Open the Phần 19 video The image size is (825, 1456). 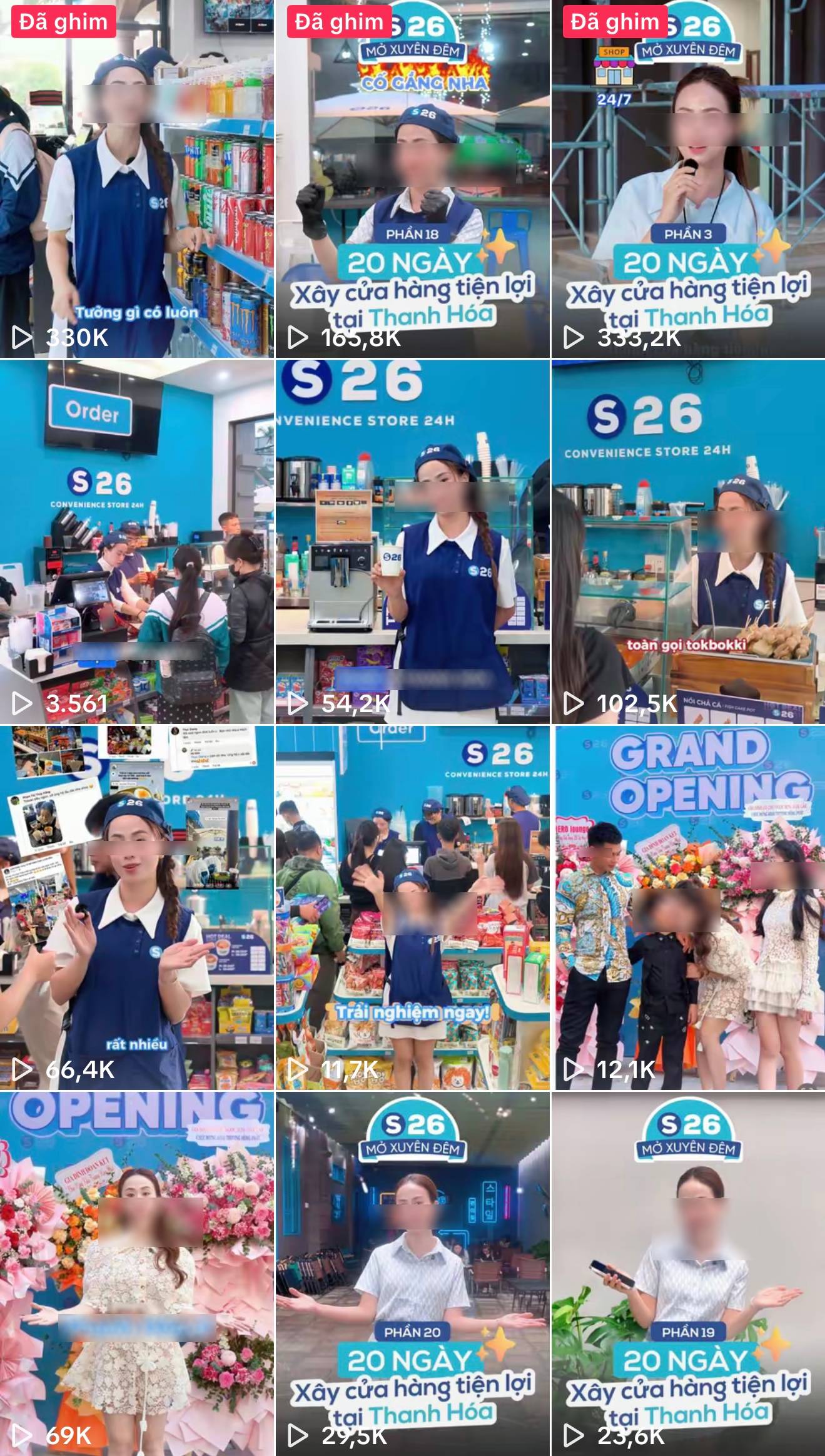tap(688, 1273)
